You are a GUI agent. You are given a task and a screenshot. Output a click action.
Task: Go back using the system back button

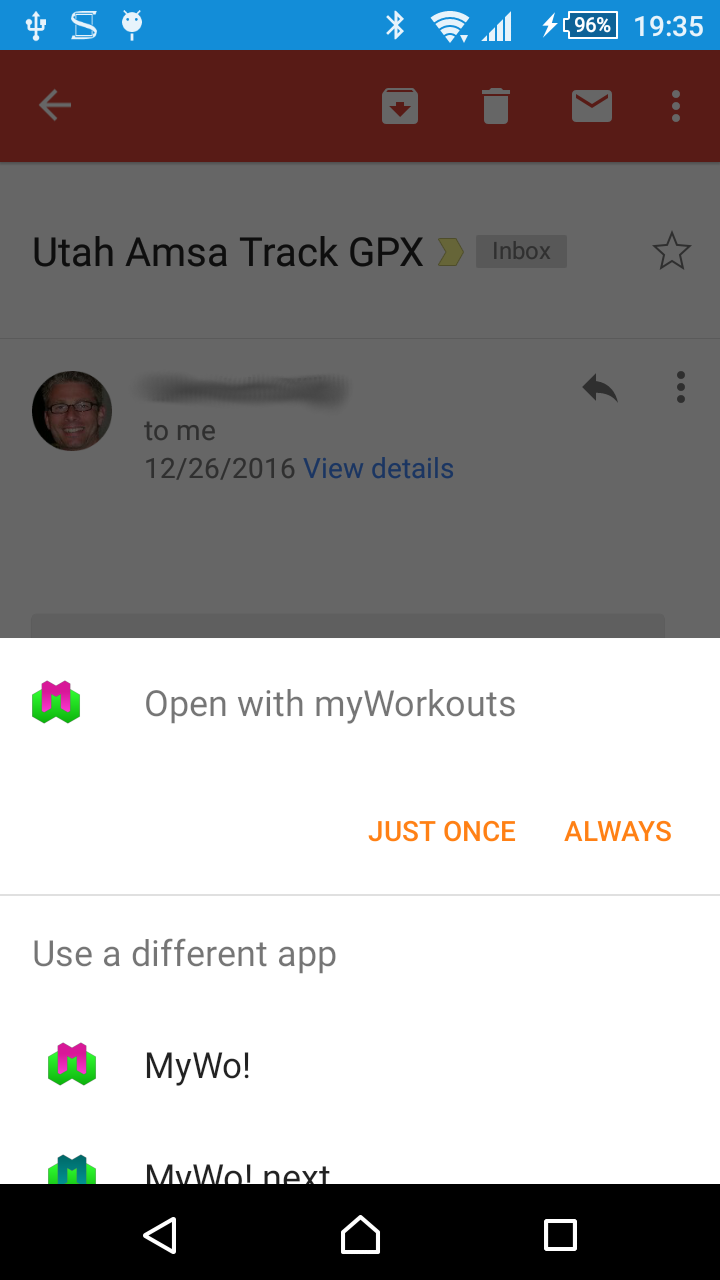(x=160, y=1235)
